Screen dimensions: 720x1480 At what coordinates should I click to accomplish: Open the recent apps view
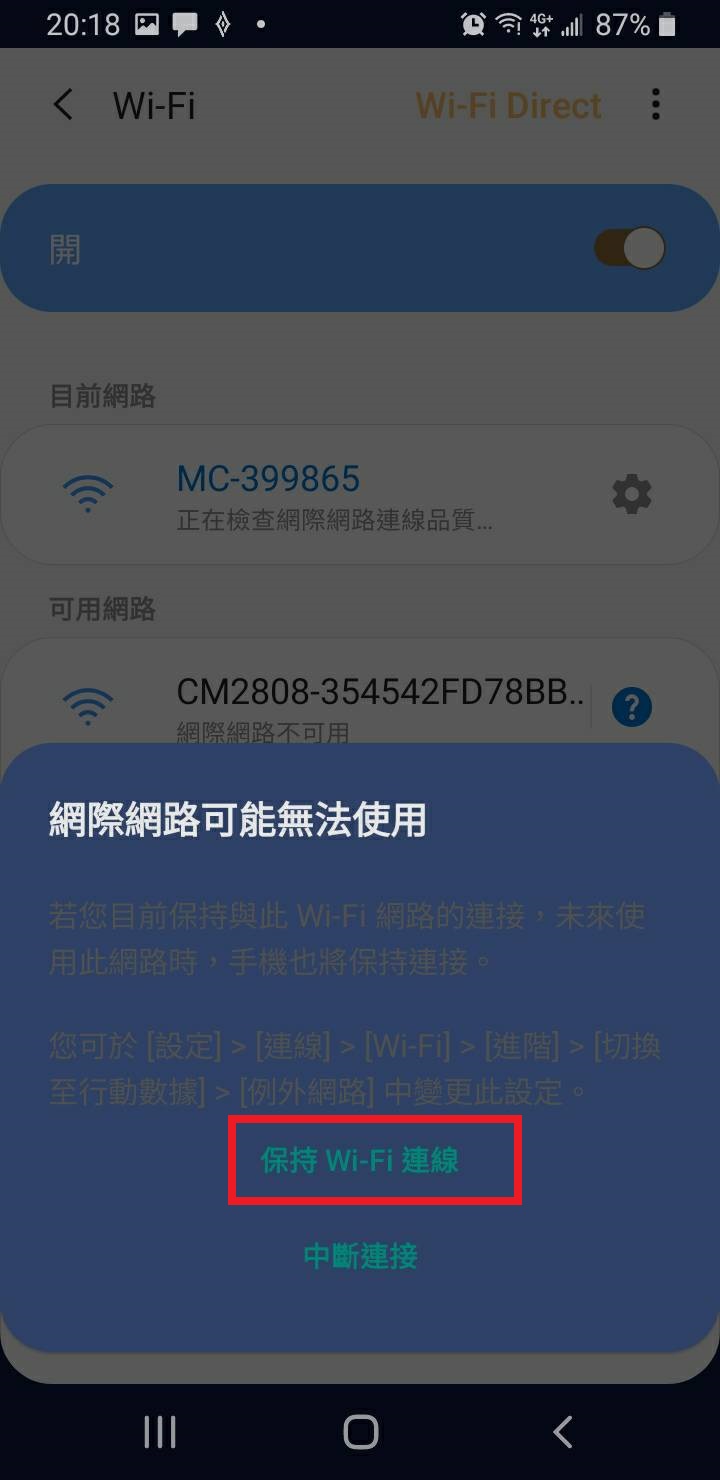coord(160,1431)
